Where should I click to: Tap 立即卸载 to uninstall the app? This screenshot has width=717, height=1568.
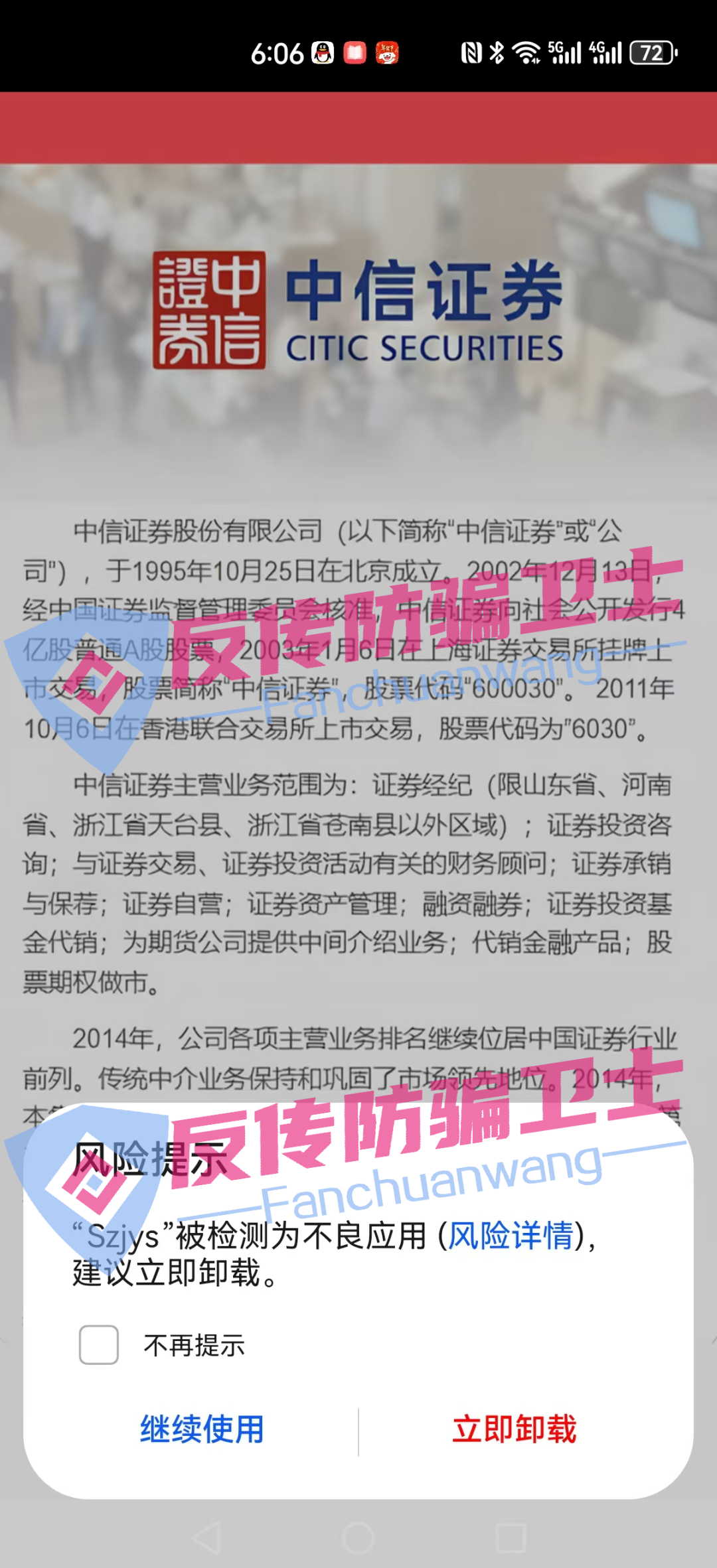[x=515, y=1429]
